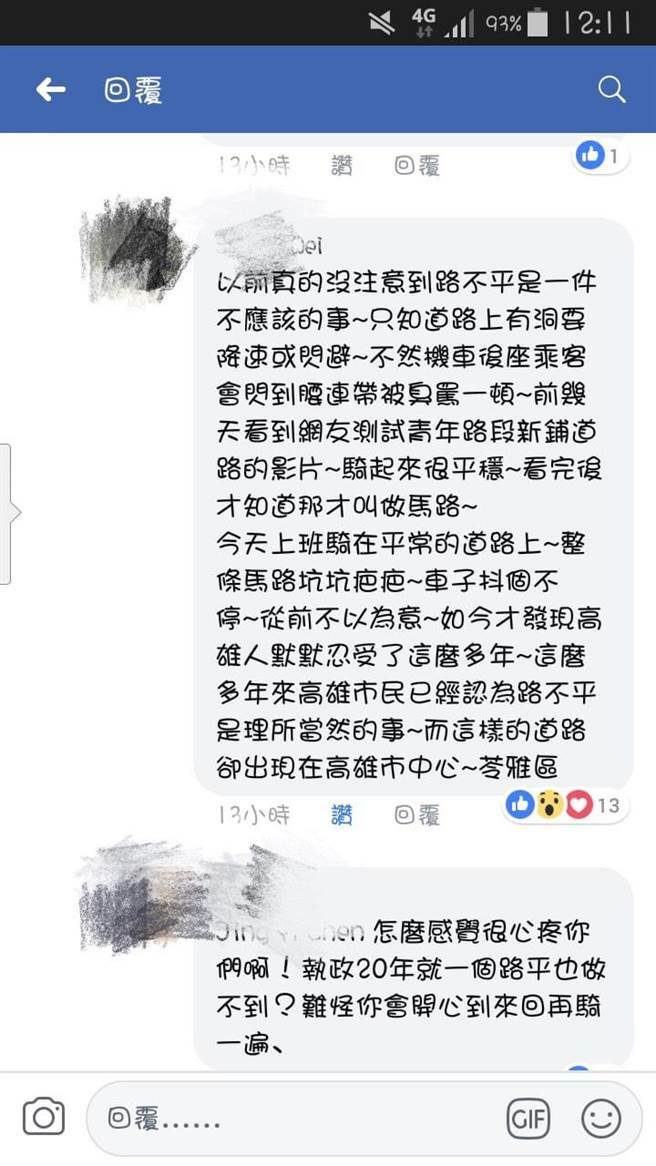Like the long comment about uneven roads

342,815
